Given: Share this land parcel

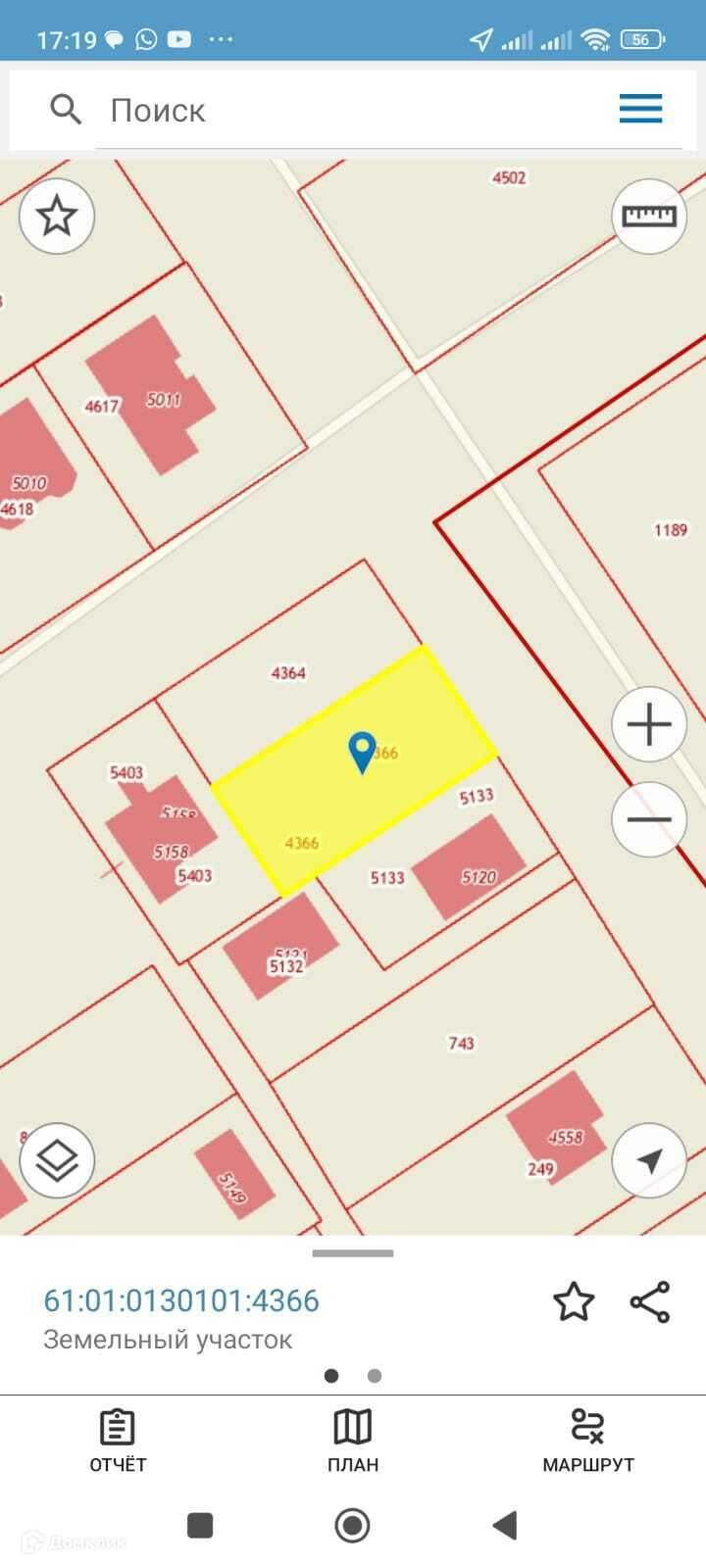Looking at the screenshot, I should 650,1302.
